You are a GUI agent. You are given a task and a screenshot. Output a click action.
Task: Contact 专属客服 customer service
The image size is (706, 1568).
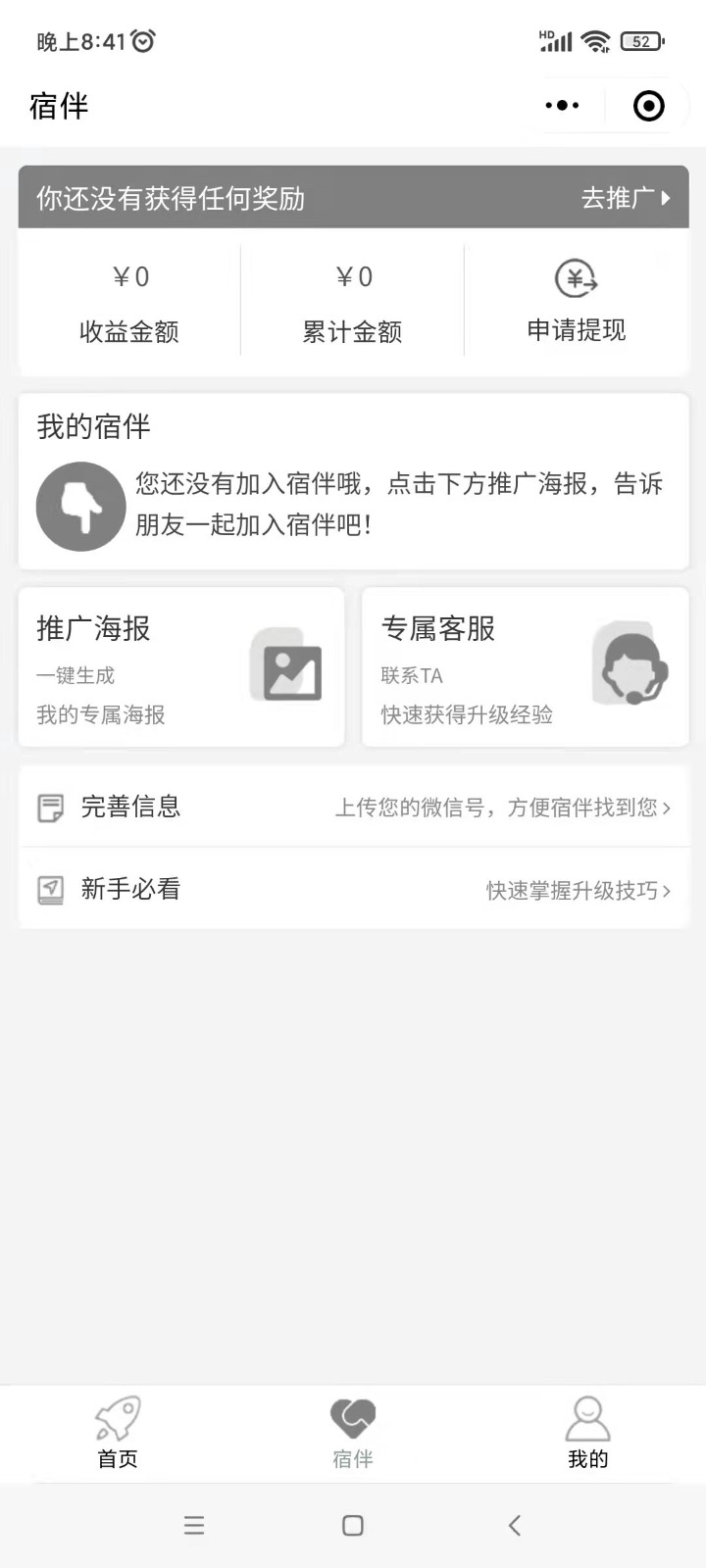click(526, 667)
